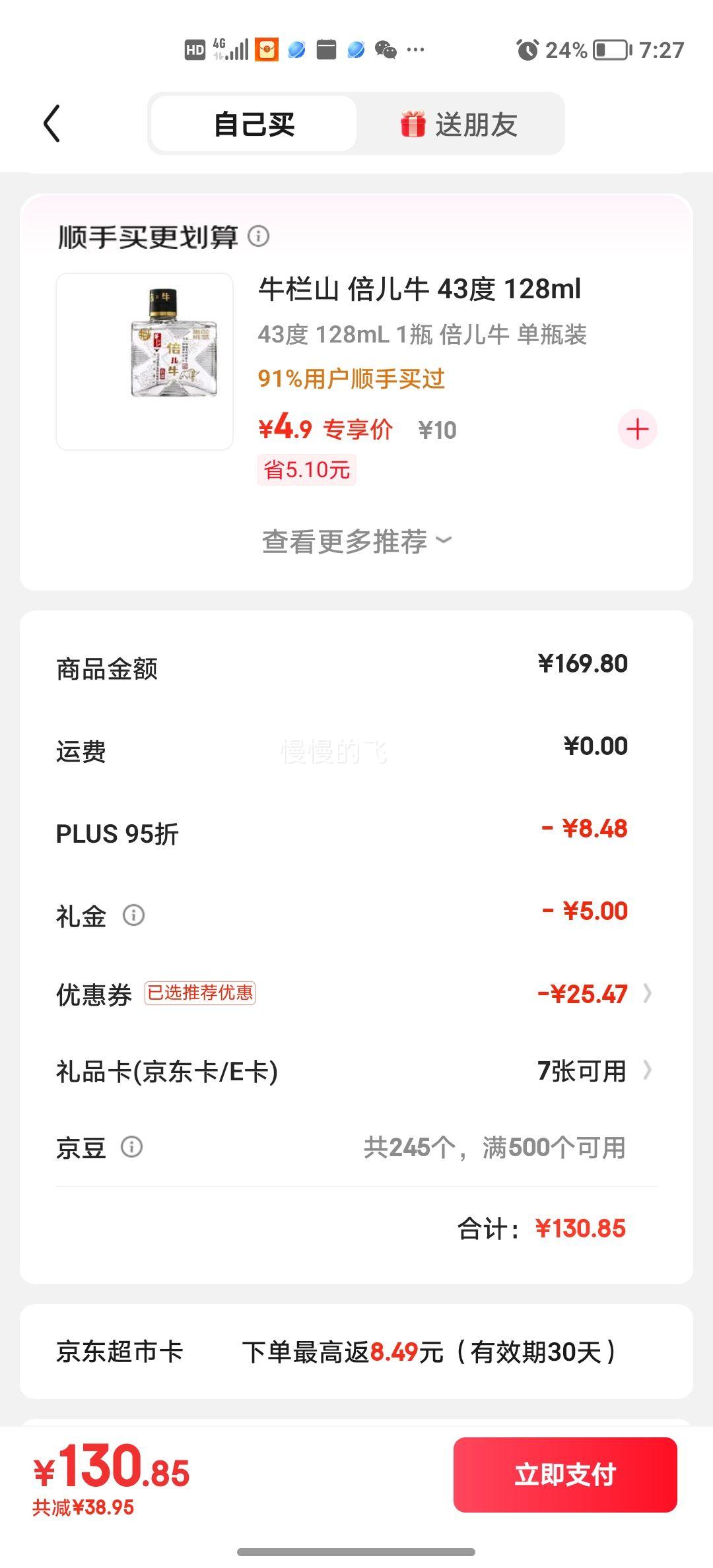
Task: Open info icon beside 顺手买更划算
Action: click(x=259, y=236)
